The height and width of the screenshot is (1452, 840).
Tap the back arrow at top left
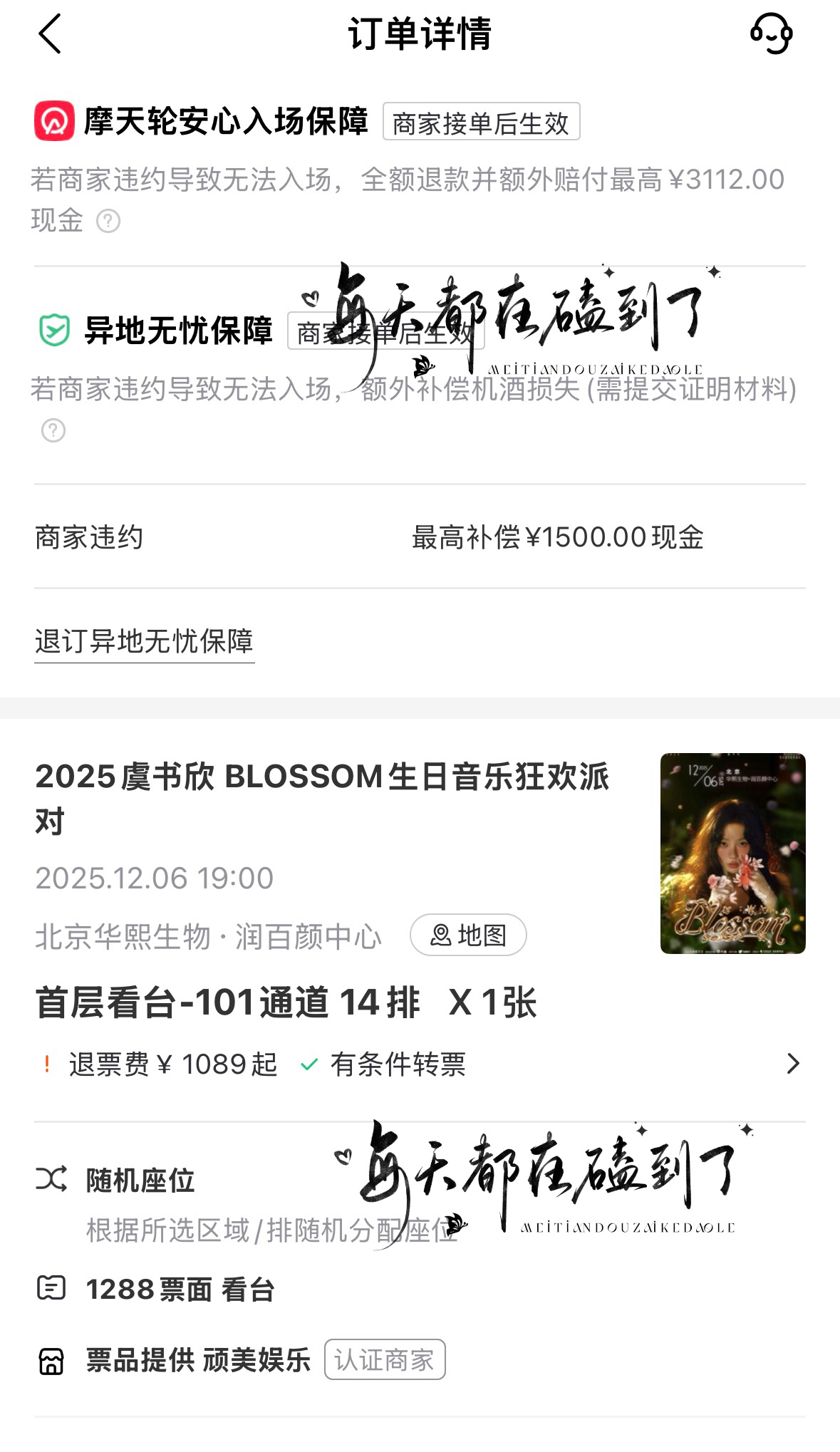coord(50,34)
